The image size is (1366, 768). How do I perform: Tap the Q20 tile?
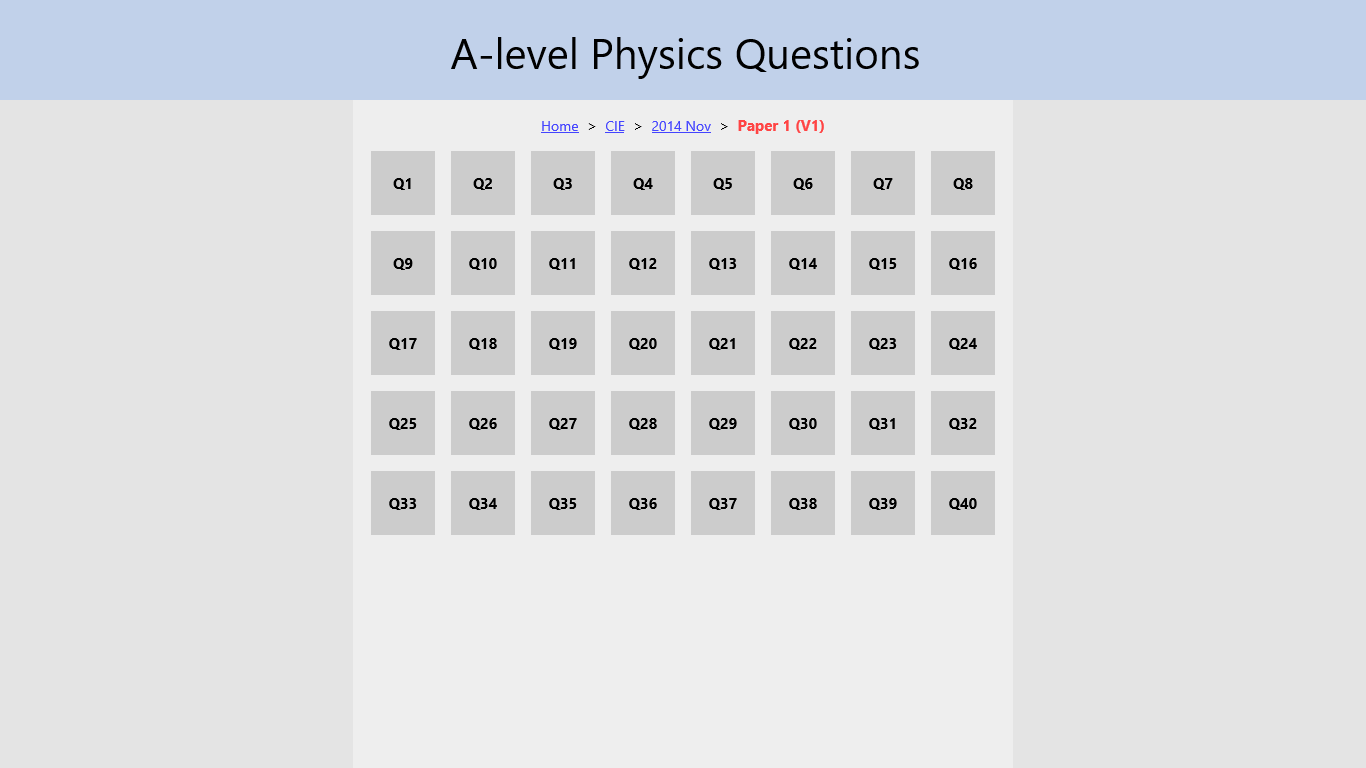(643, 343)
